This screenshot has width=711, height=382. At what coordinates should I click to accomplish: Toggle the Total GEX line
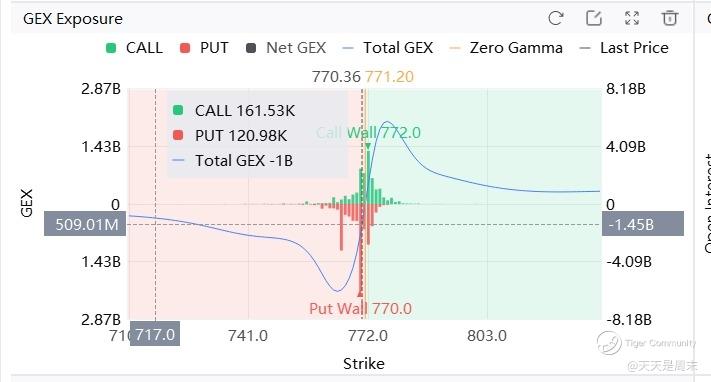pos(388,48)
